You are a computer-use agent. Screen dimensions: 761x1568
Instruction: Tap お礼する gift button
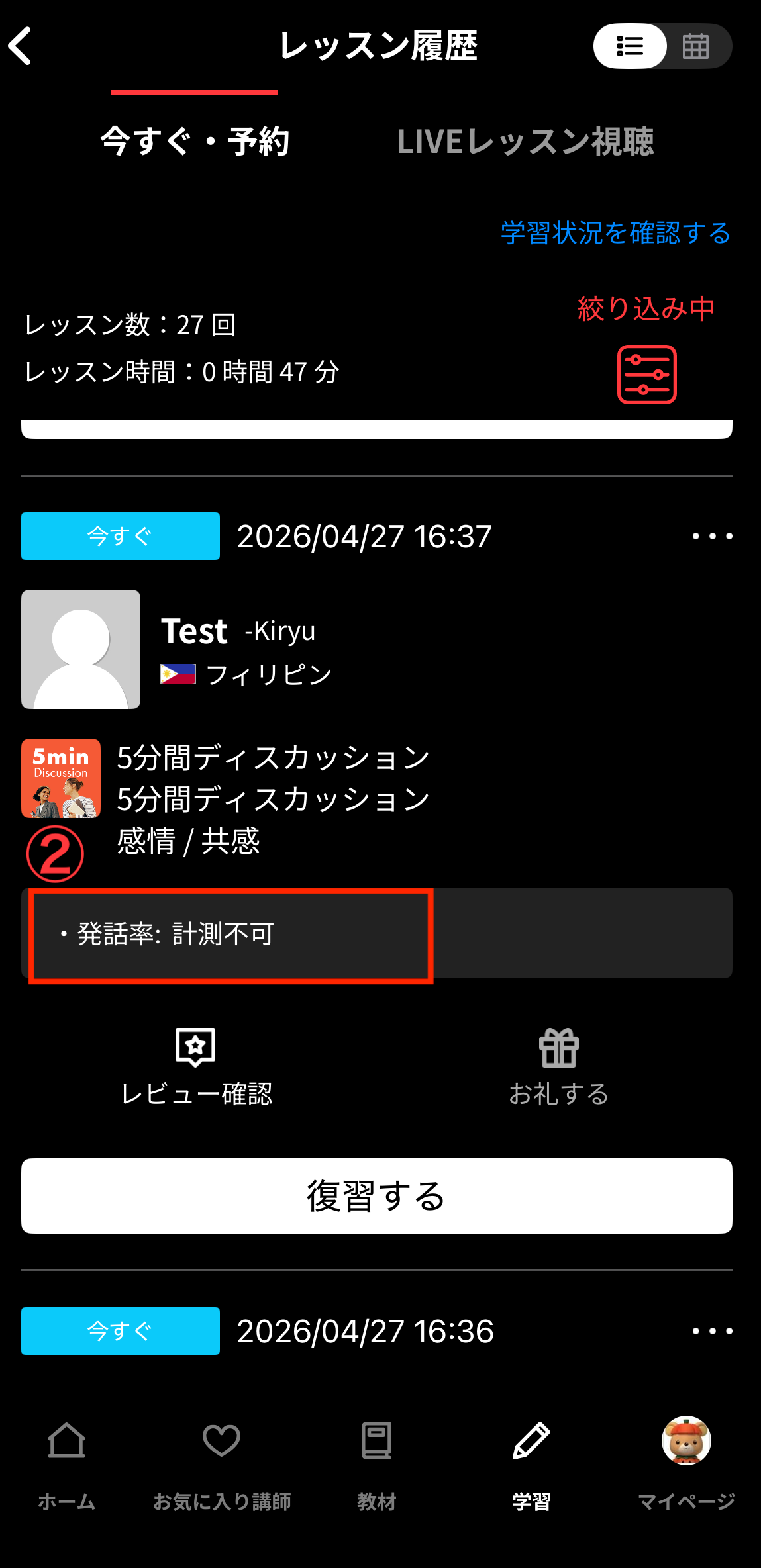[558, 1068]
